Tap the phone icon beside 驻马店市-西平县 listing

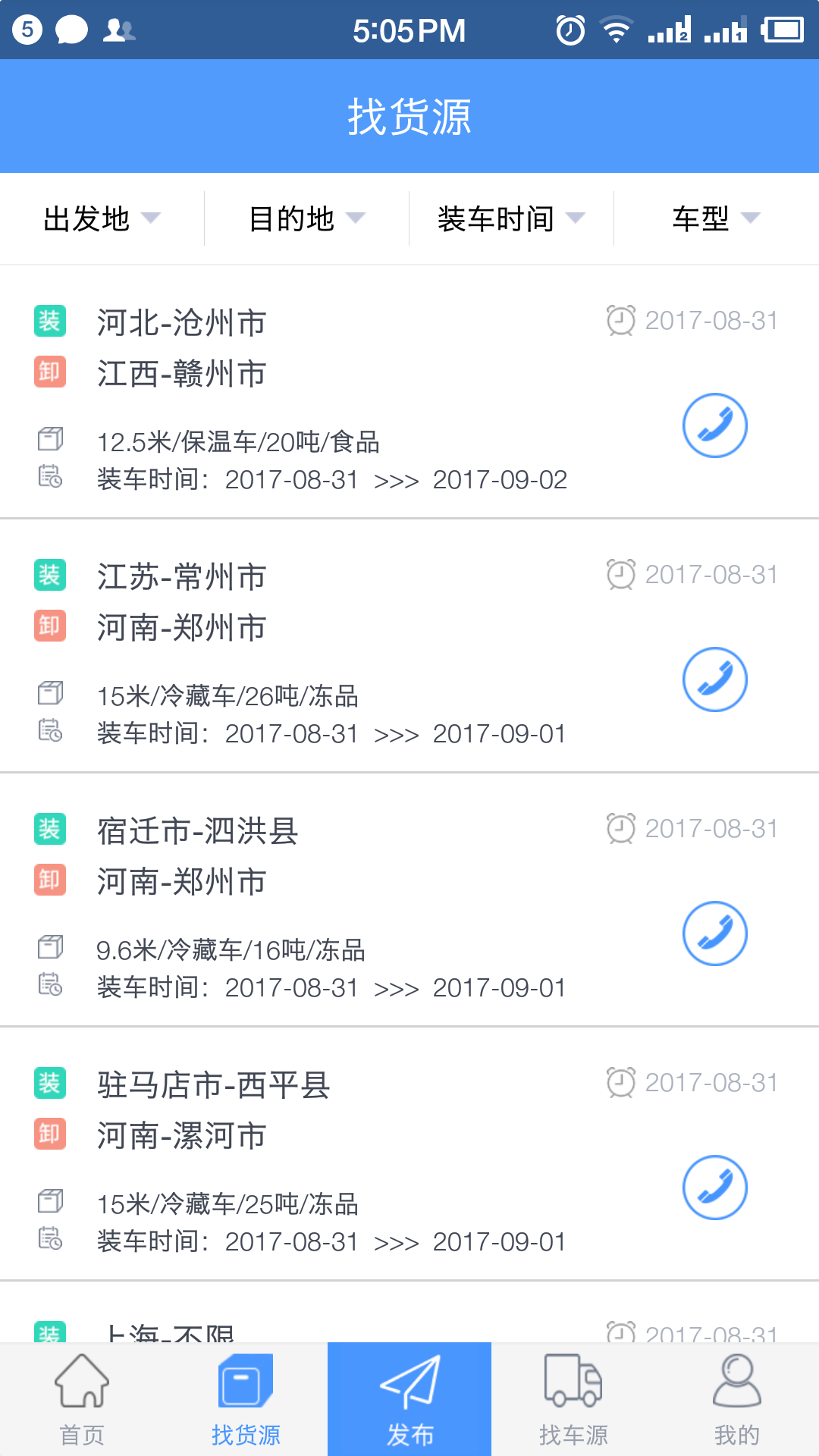[715, 1188]
